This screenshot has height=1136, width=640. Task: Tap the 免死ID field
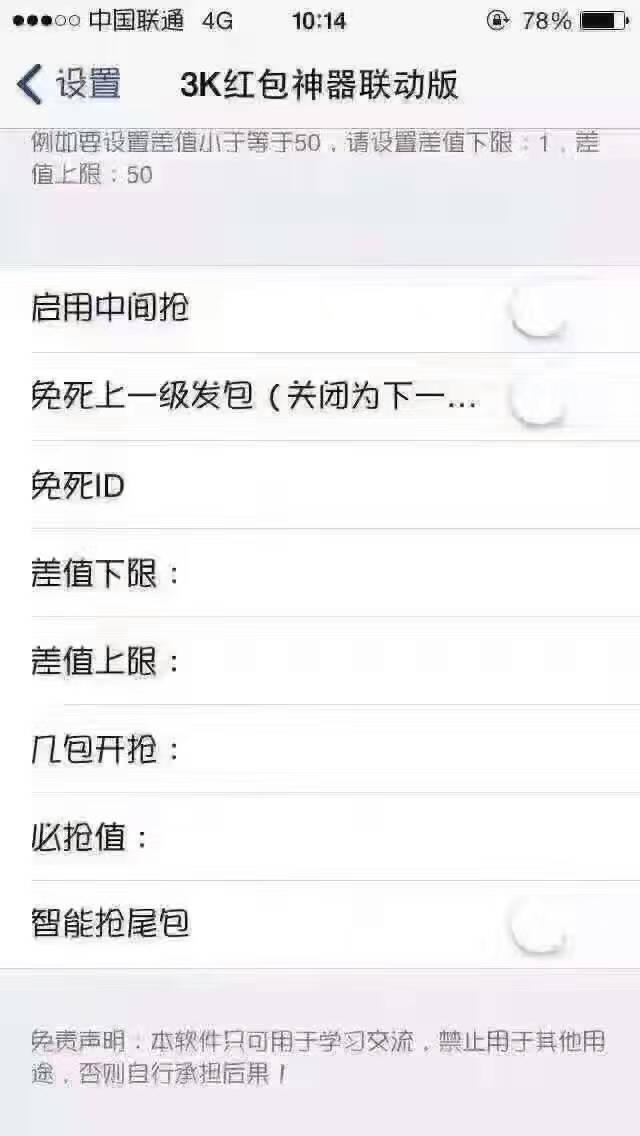(x=320, y=485)
